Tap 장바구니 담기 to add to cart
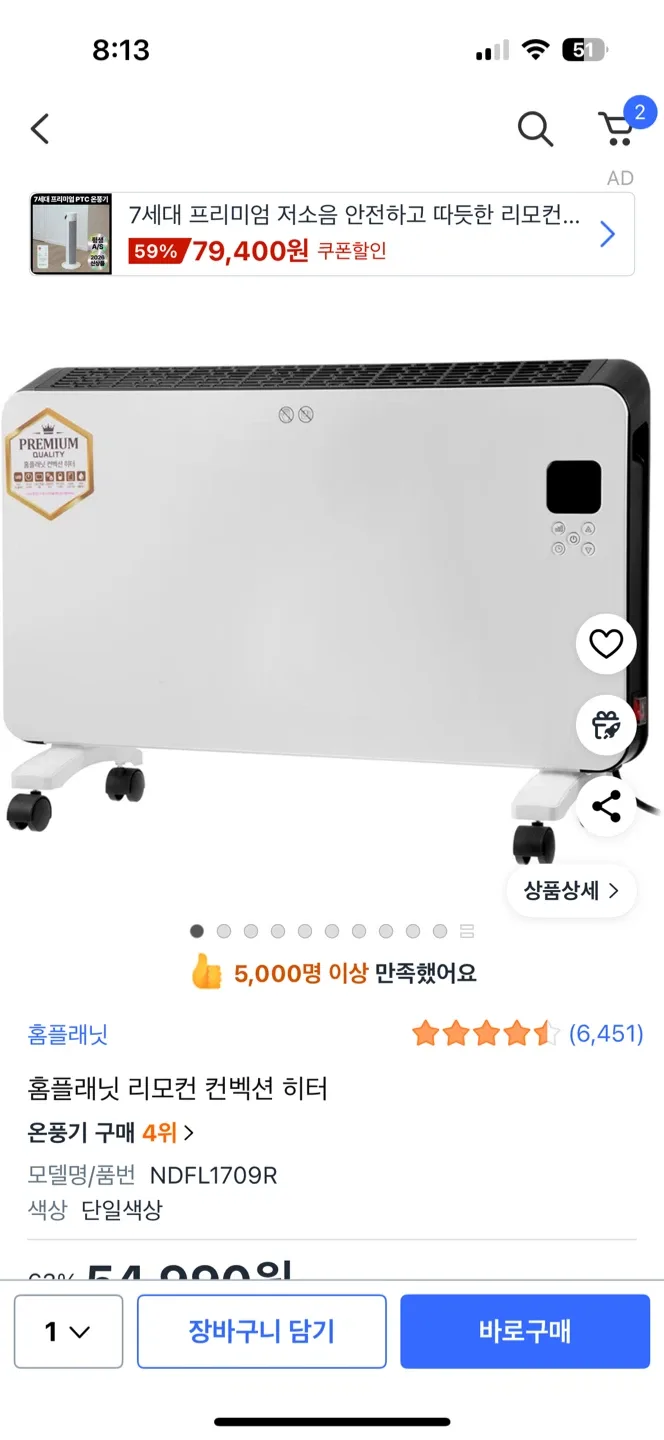The width and height of the screenshot is (664, 1440). pos(262,1331)
